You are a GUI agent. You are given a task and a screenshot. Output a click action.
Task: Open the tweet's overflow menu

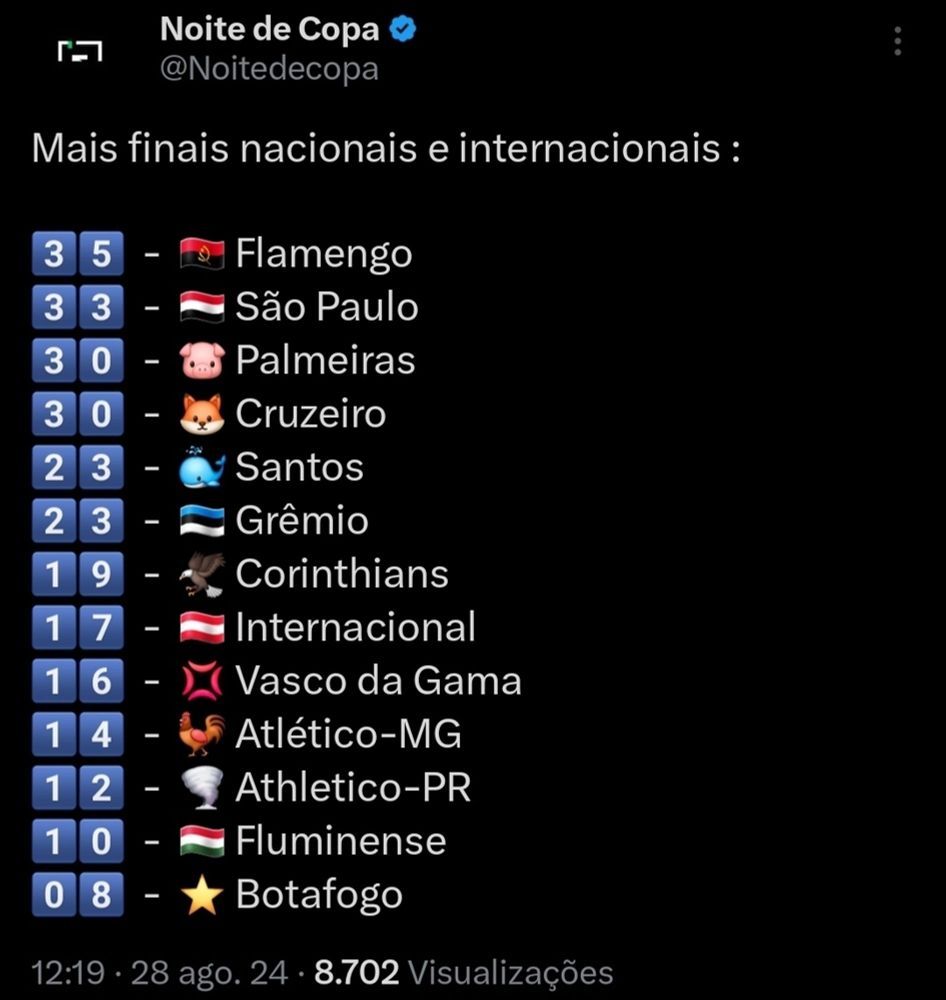point(898,41)
